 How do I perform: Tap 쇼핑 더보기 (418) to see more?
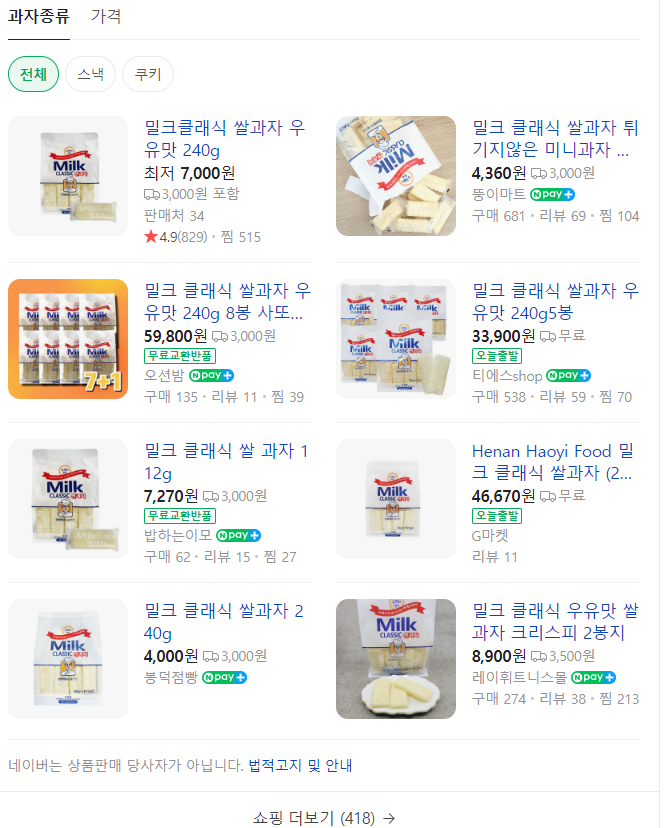(x=324, y=818)
